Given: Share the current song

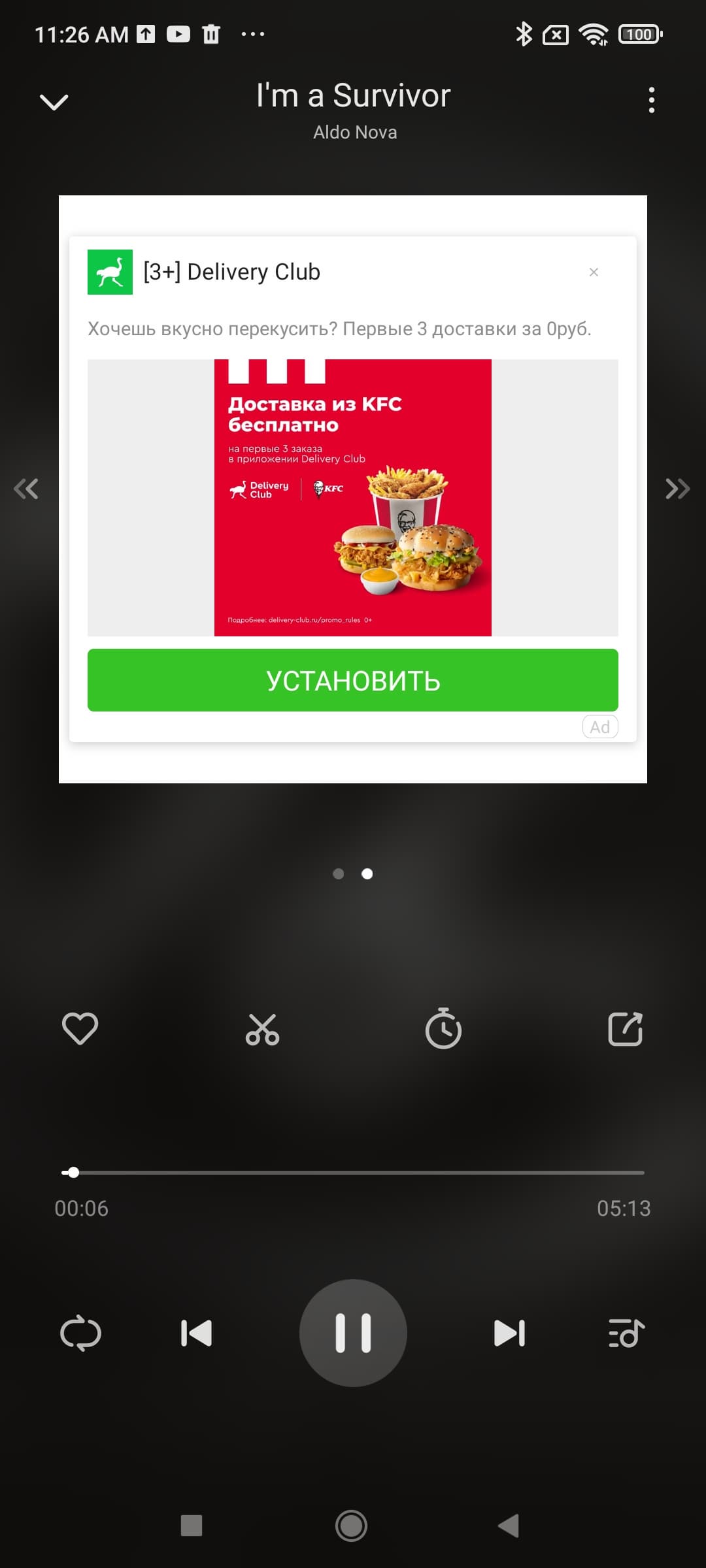Looking at the screenshot, I should (x=625, y=1029).
